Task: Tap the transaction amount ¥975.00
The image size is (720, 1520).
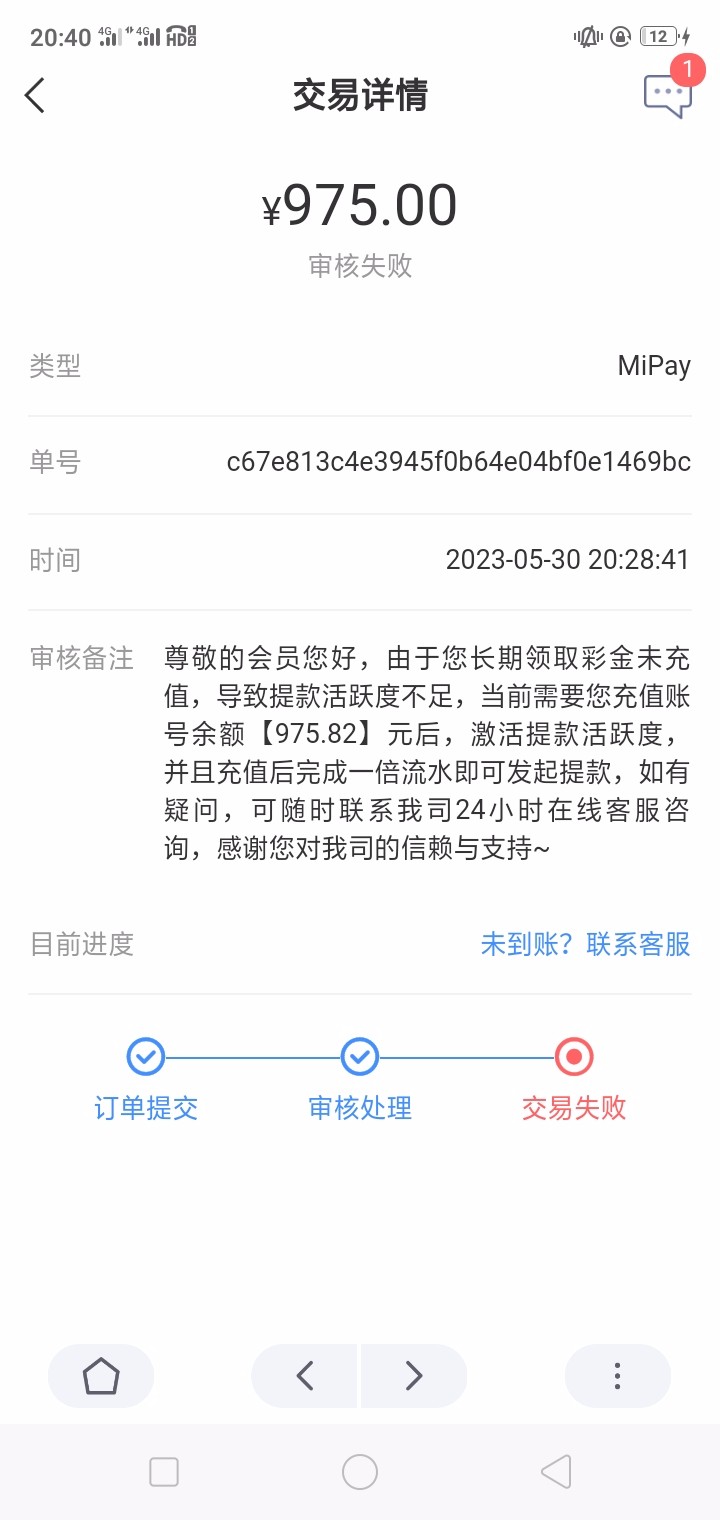Action: (359, 204)
